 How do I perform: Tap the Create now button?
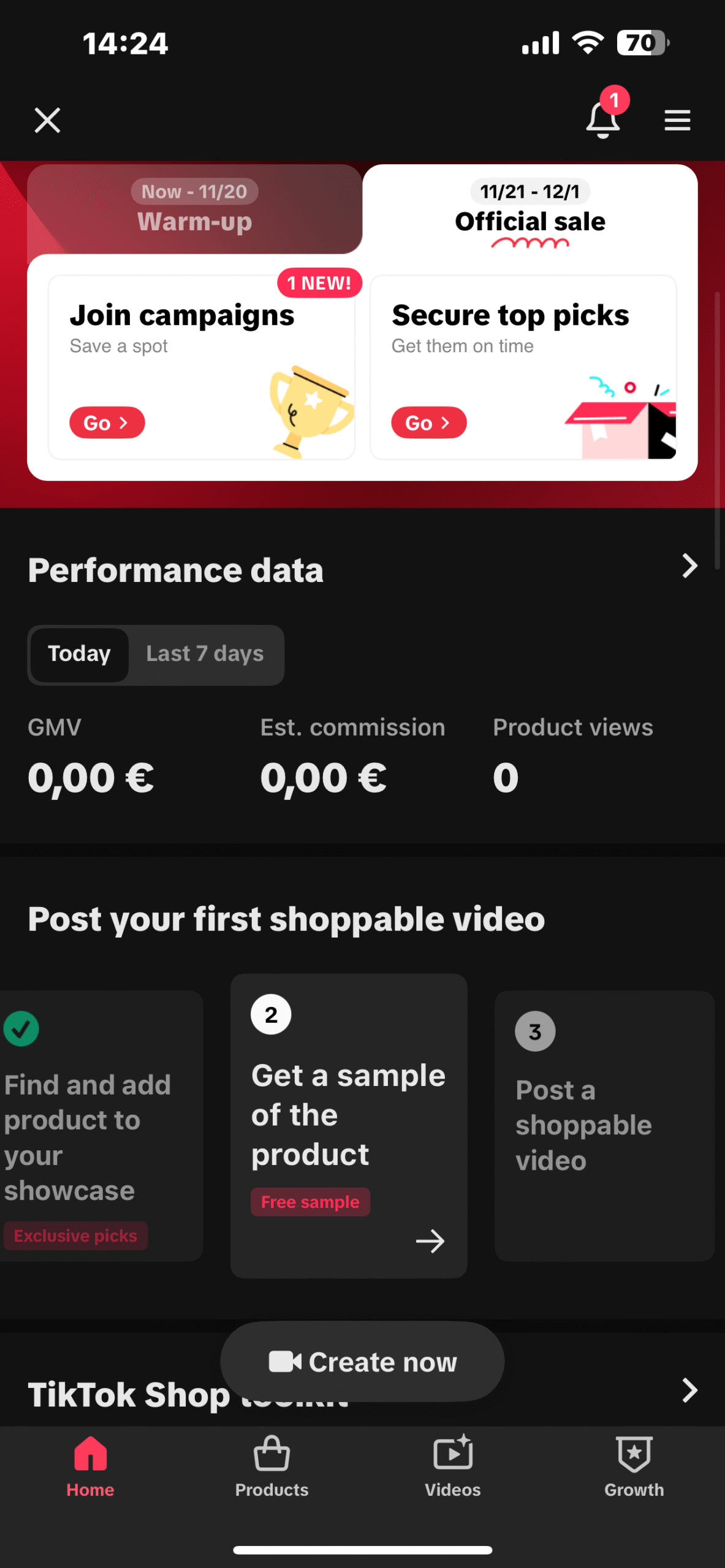coord(362,1361)
